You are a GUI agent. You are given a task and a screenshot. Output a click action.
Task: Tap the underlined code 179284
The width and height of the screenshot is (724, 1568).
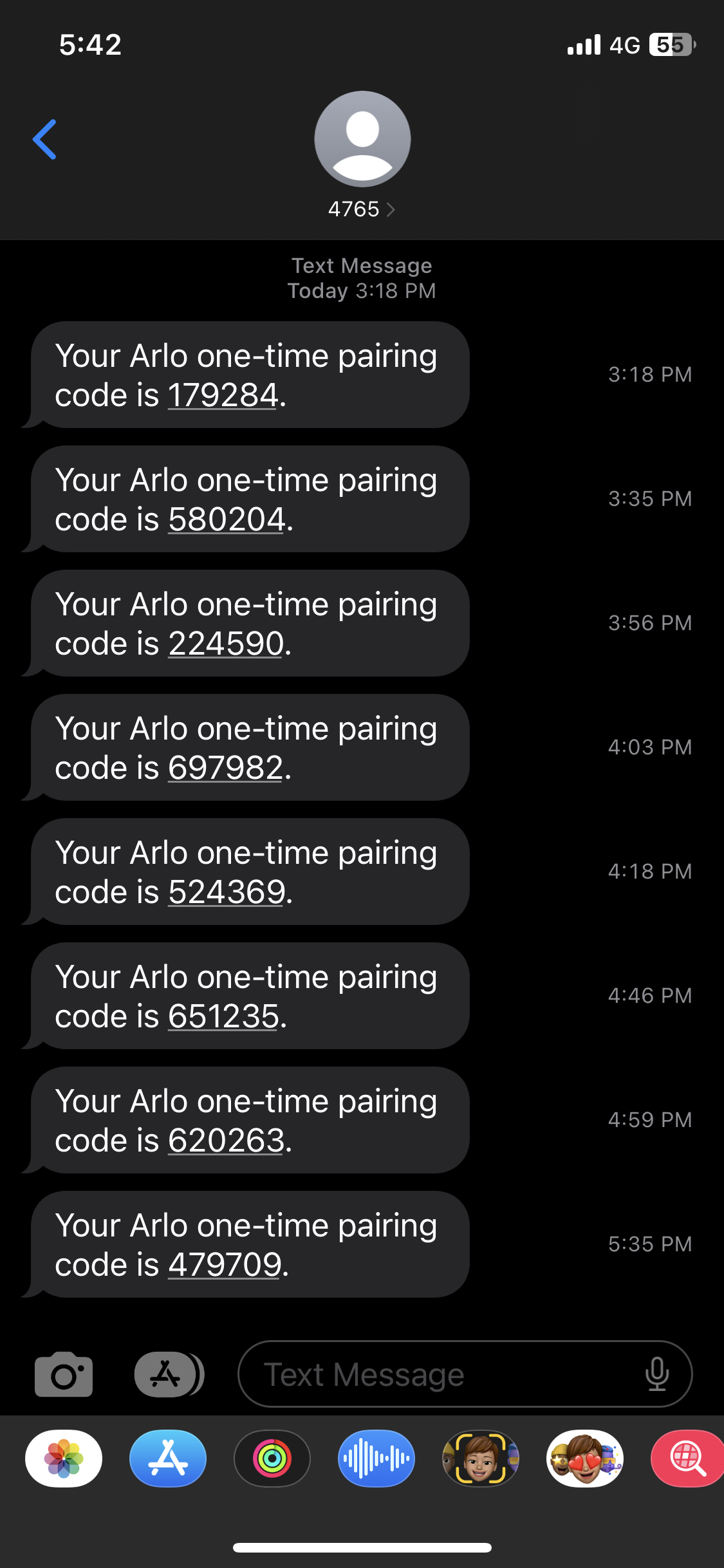(x=223, y=395)
